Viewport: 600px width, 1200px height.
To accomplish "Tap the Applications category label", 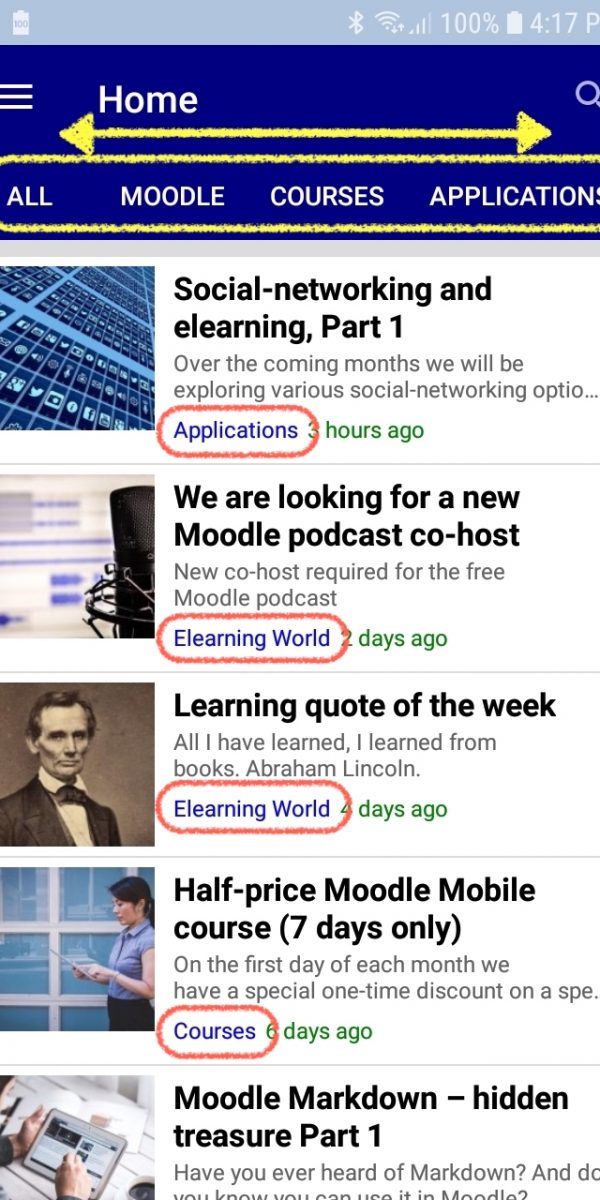I will point(236,431).
